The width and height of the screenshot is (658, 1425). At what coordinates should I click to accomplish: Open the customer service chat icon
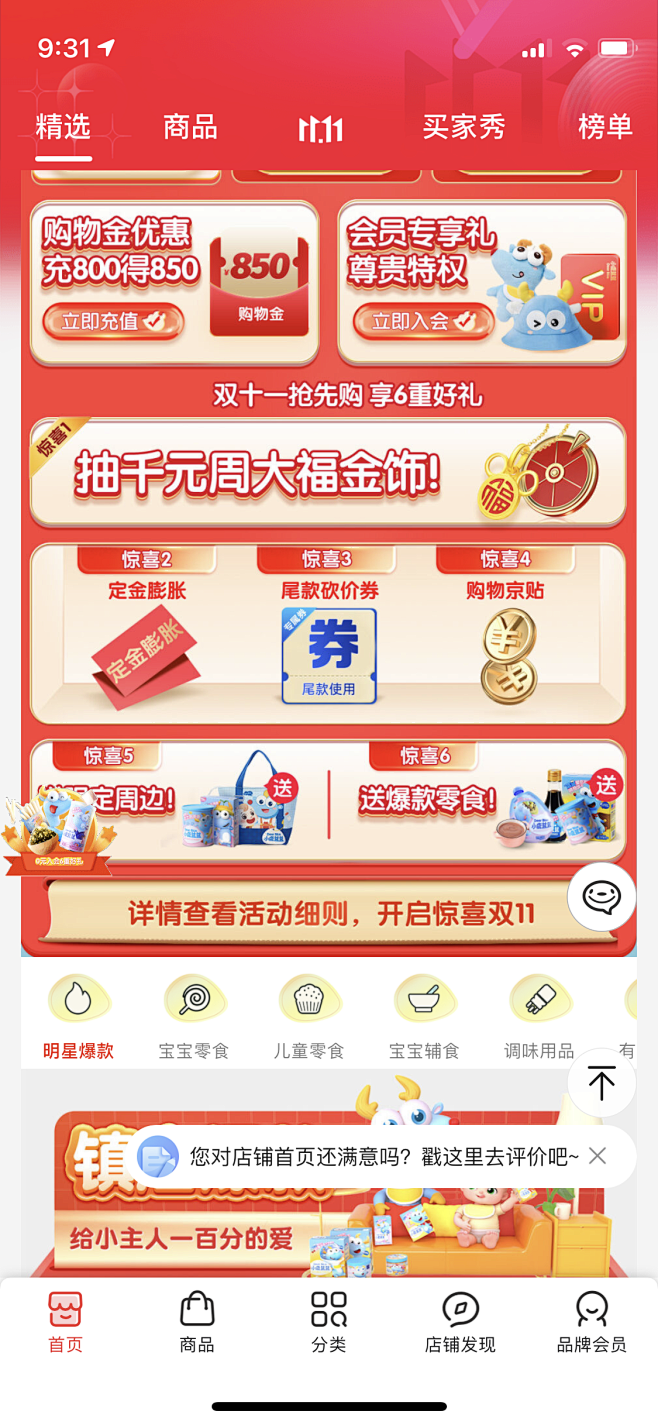(602, 897)
